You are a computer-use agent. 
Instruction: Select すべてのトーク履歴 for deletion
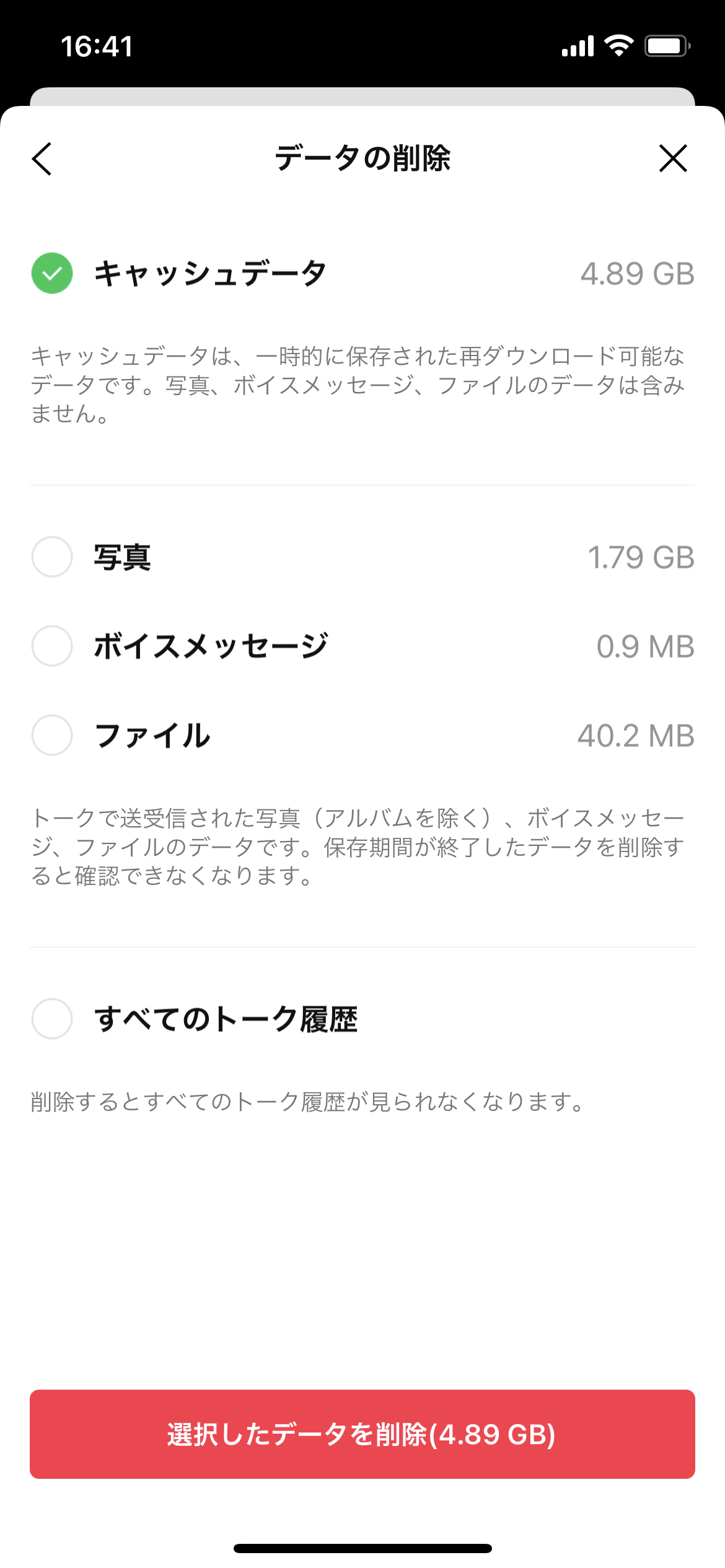click(x=52, y=1019)
